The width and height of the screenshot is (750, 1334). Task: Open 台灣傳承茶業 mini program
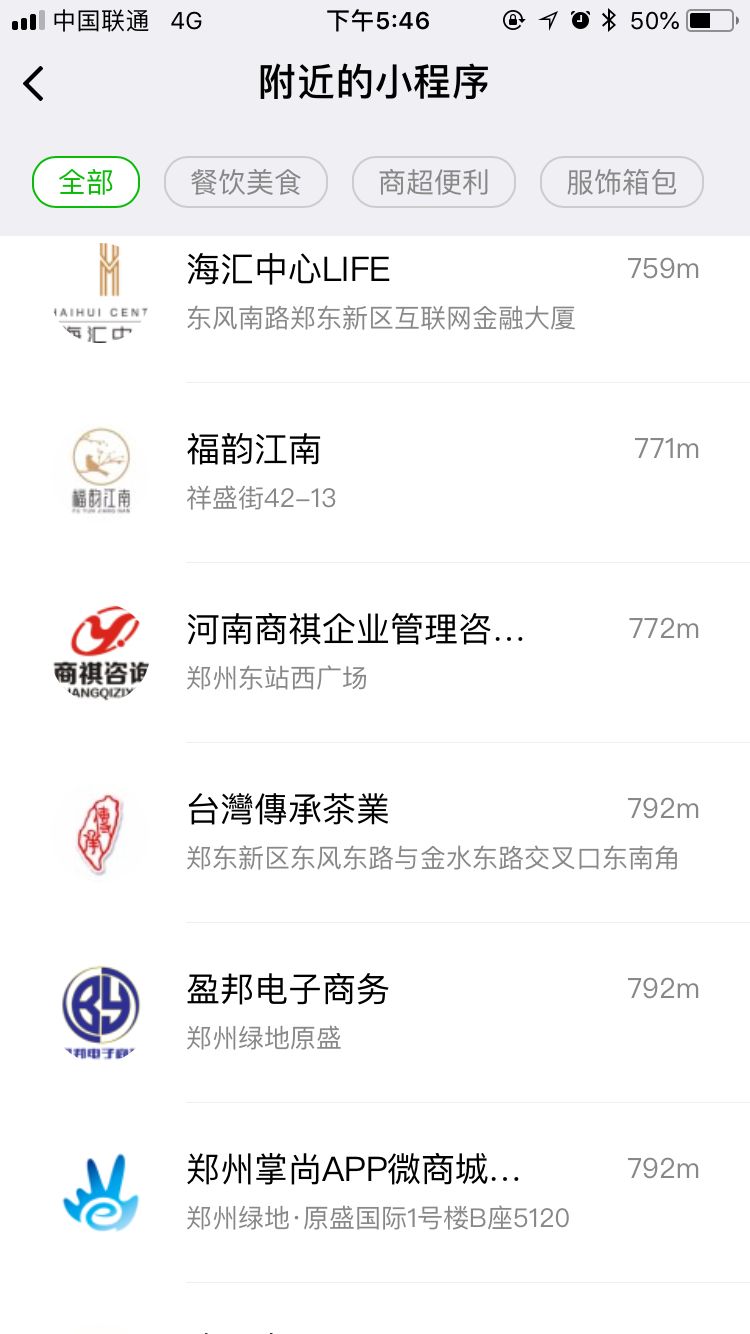click(375, 832)
